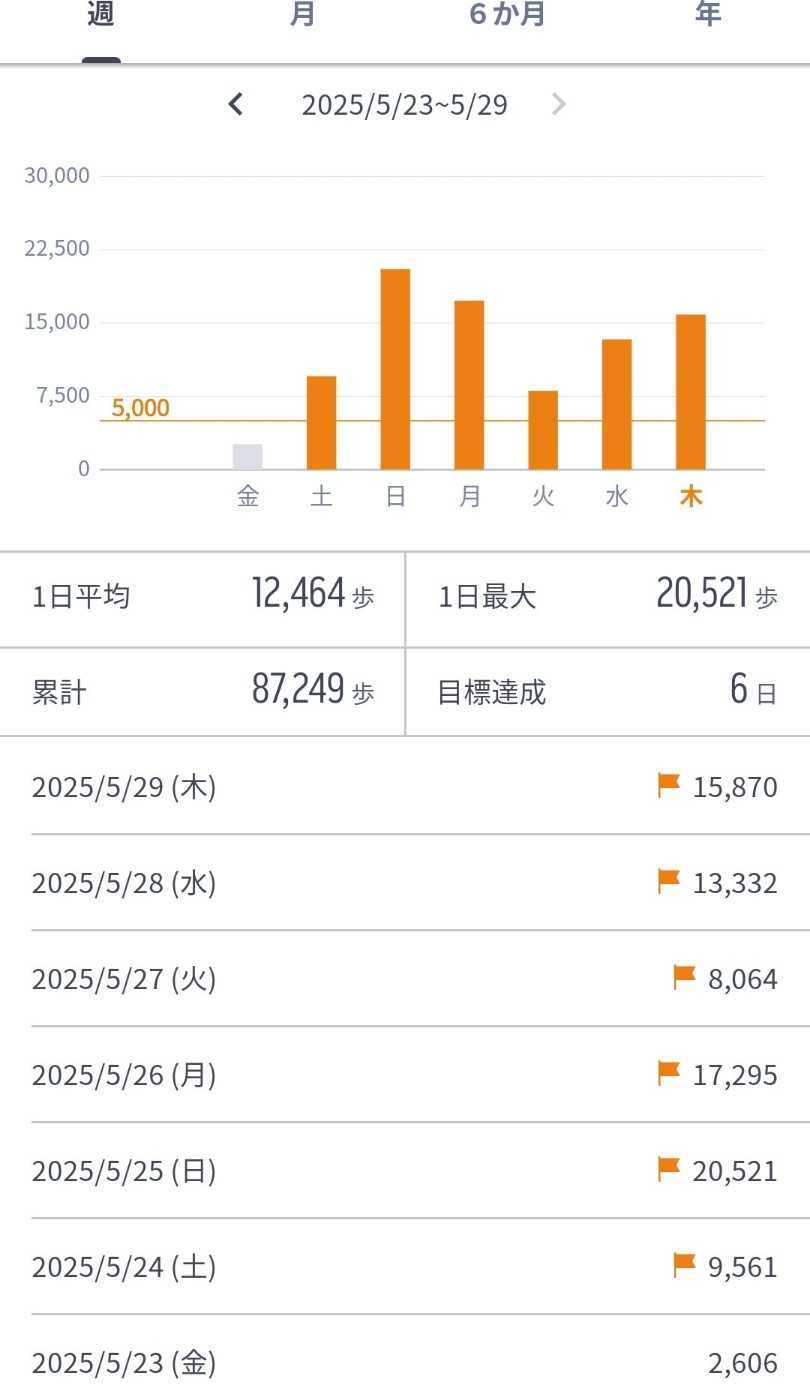Select the 週 tab

pyautogui.click(x=101, y=16)
